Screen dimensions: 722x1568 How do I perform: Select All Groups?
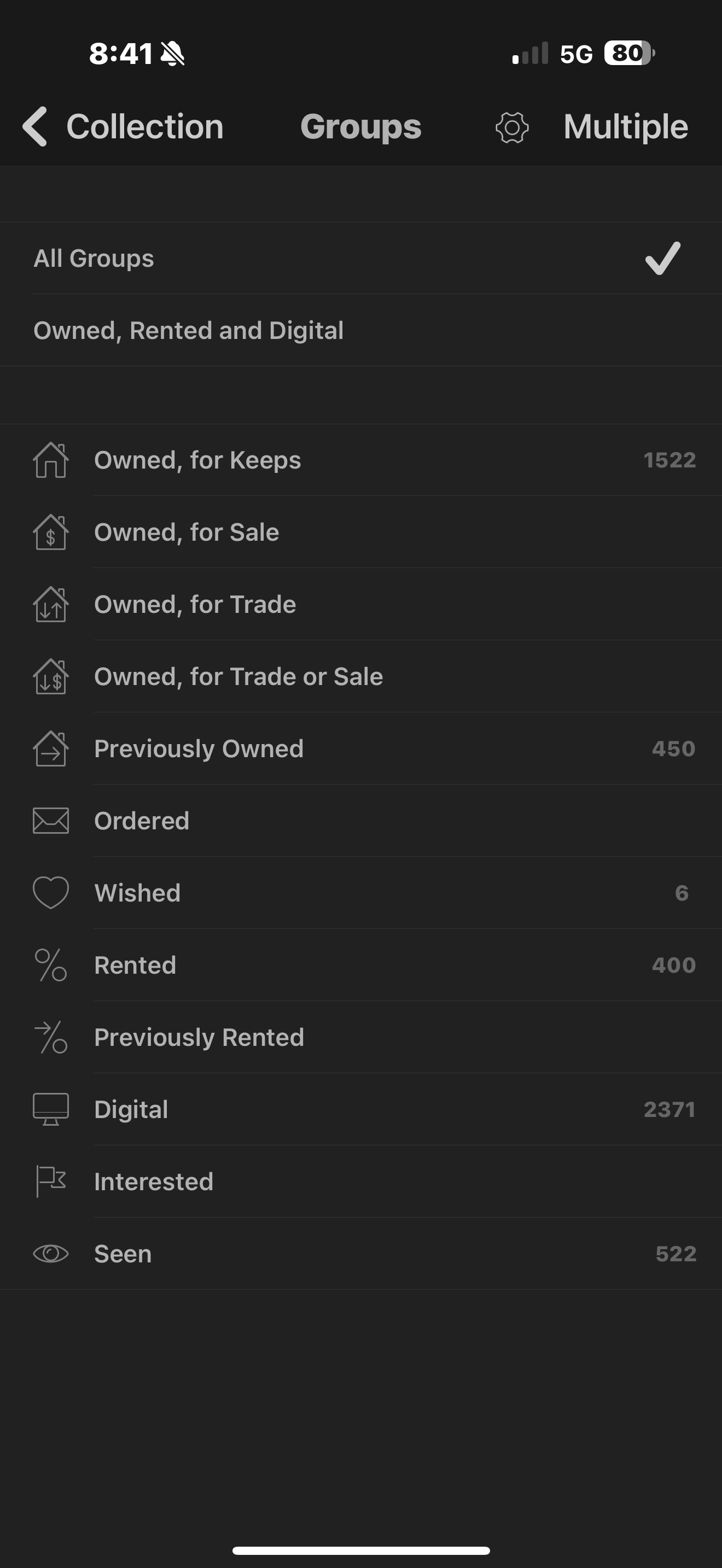361,258
